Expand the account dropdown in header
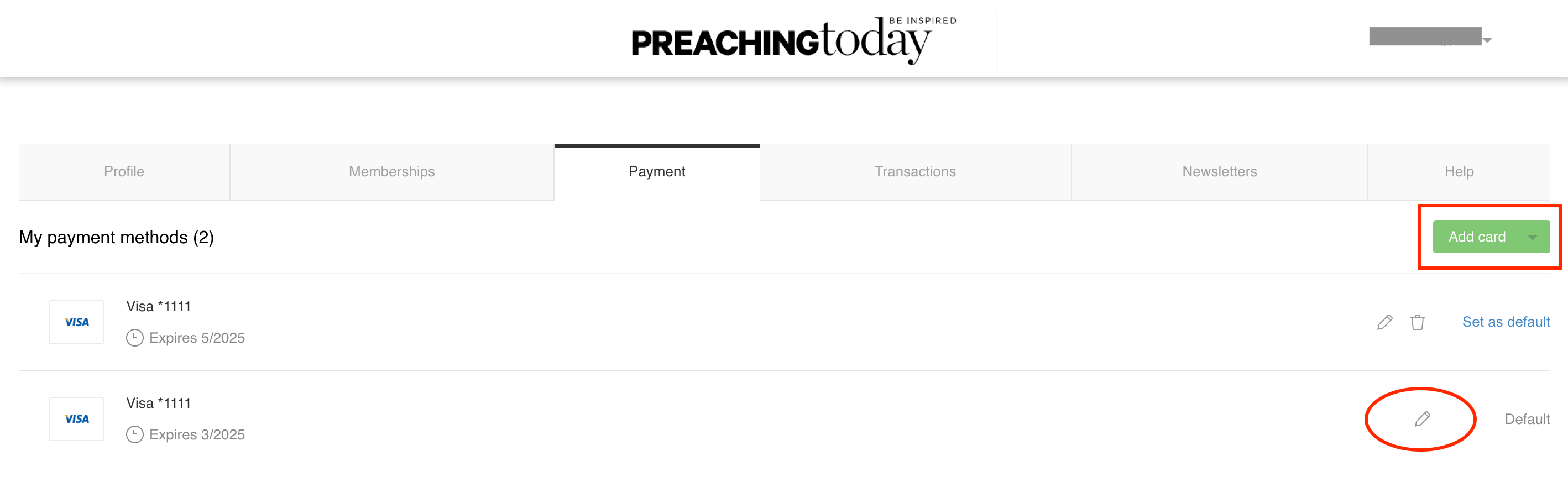The image size is (1568, 503). pyautogui.click(x=1487, y=40)
